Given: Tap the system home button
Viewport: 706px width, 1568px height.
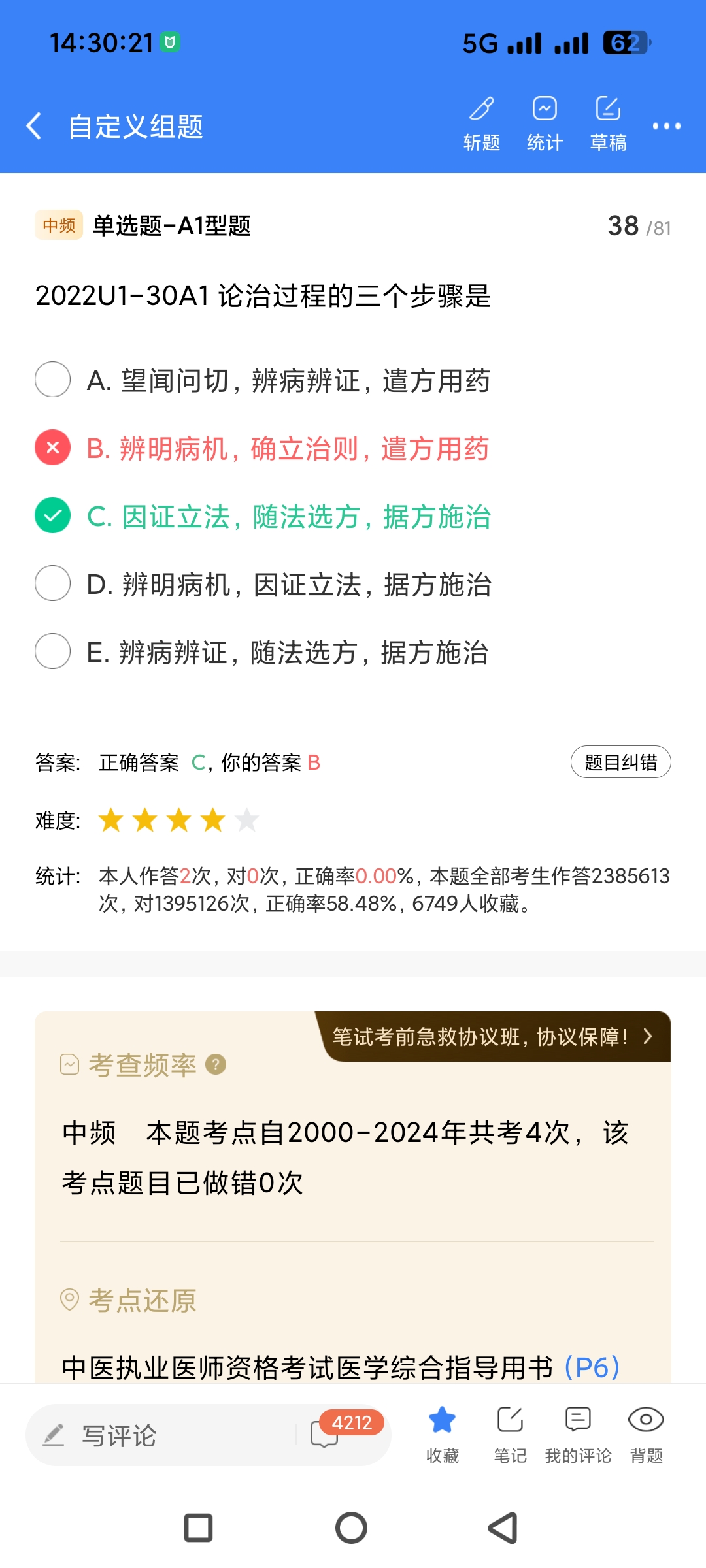Looking at the screenshot, I should [352, 1528].
